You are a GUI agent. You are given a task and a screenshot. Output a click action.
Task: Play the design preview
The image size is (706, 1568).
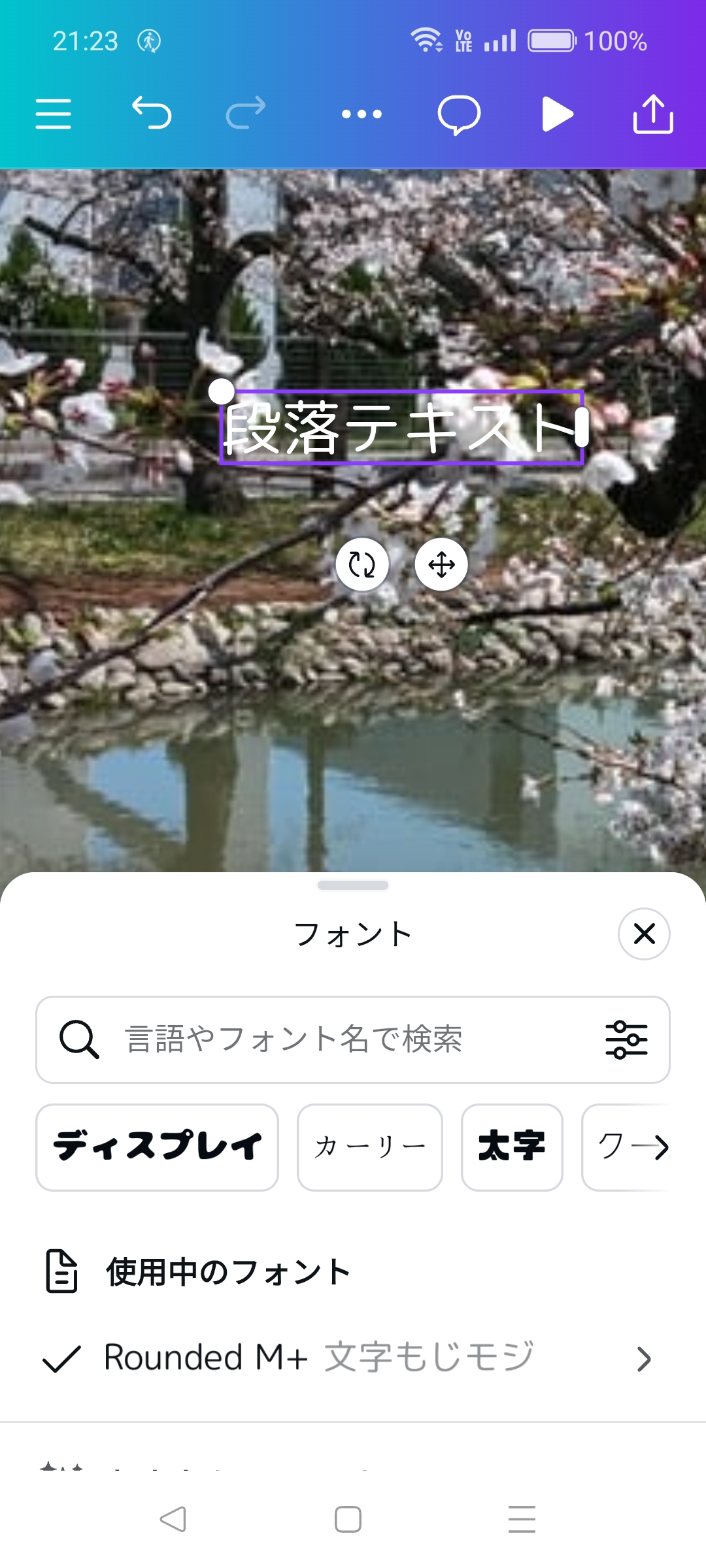point(557,114)
